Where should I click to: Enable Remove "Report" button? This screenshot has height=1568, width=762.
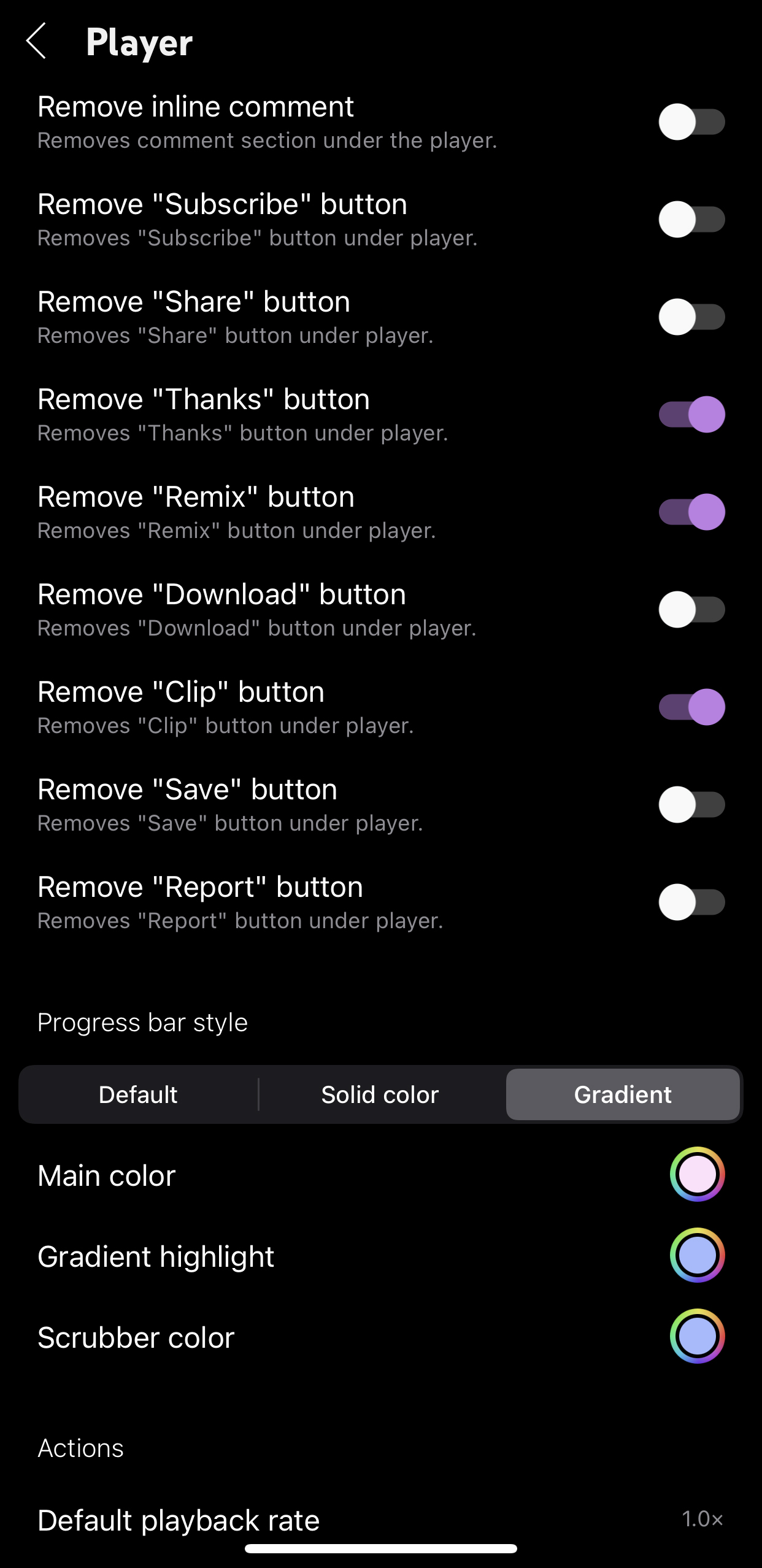[x=692, y=902]
